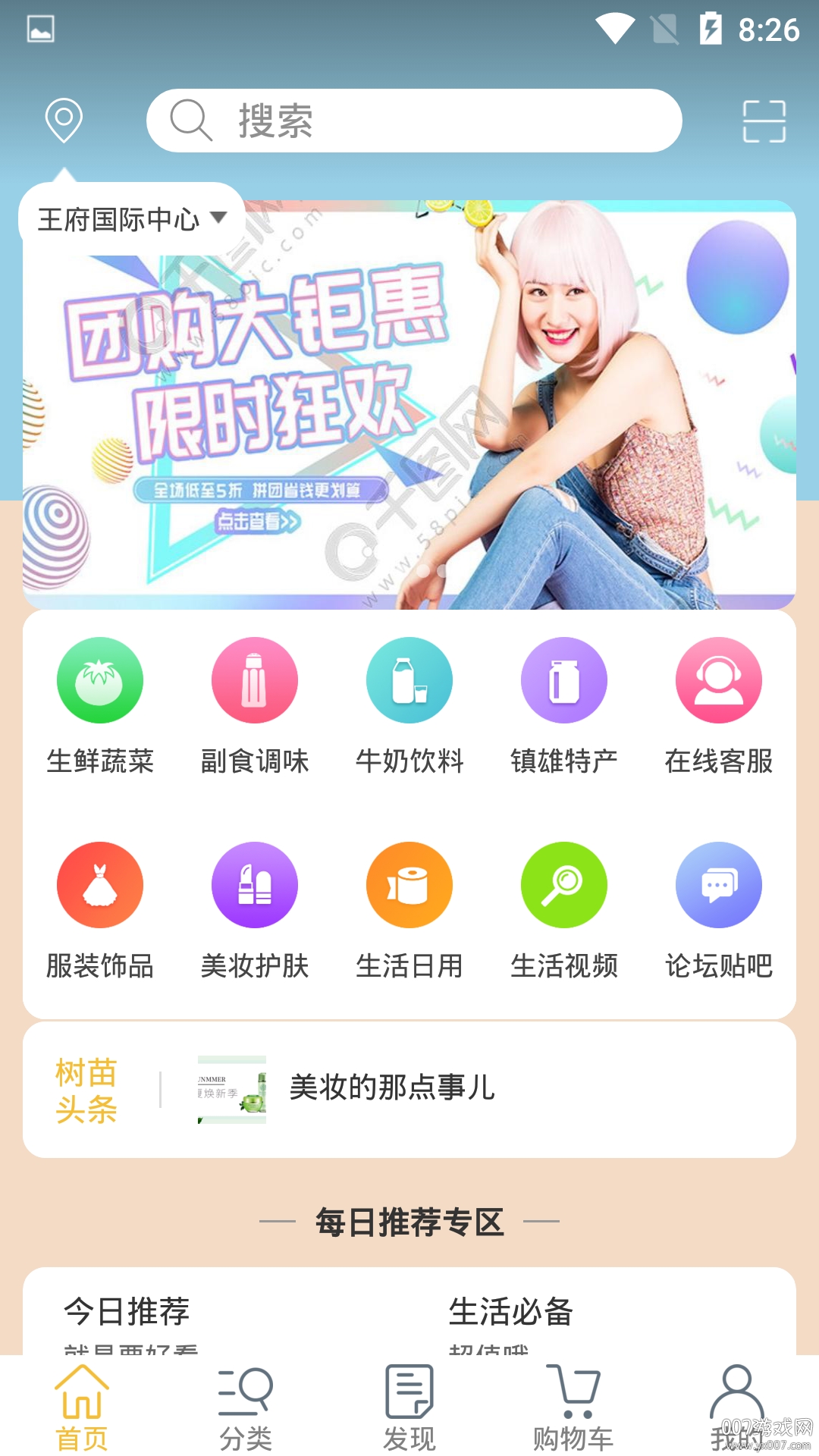This screenshot has width=819, height=1456.
Task: Browse 美妆护肤 beauty category
Action: tap(255, 884)
